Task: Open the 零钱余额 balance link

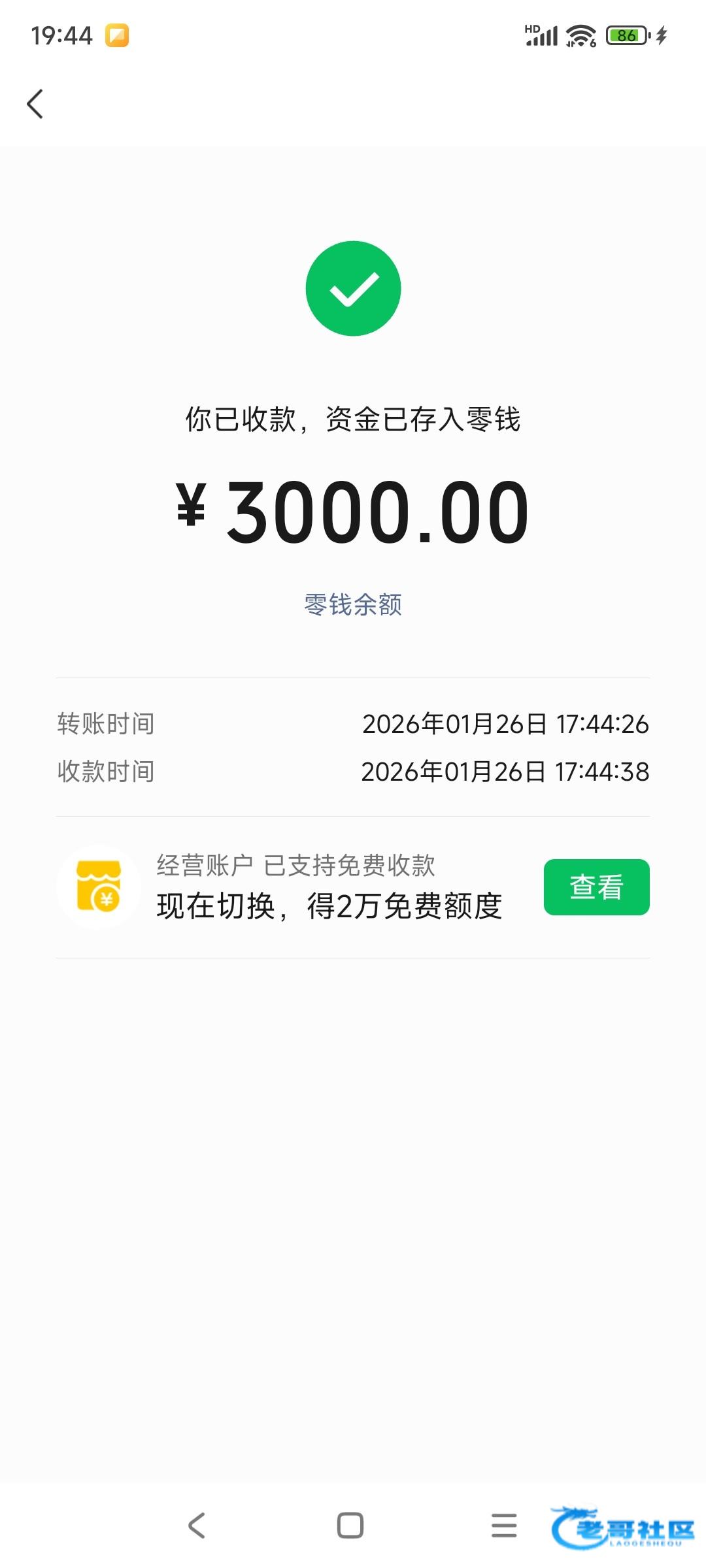Action: (x=353, y=604)
